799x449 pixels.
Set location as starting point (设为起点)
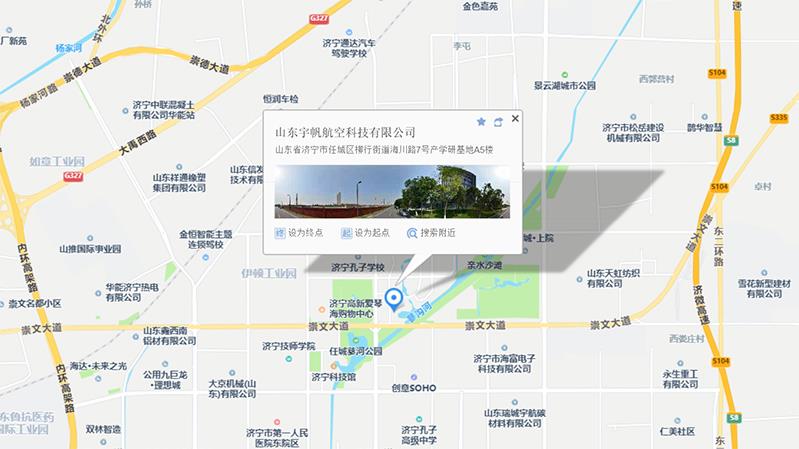tap(364, 233)
